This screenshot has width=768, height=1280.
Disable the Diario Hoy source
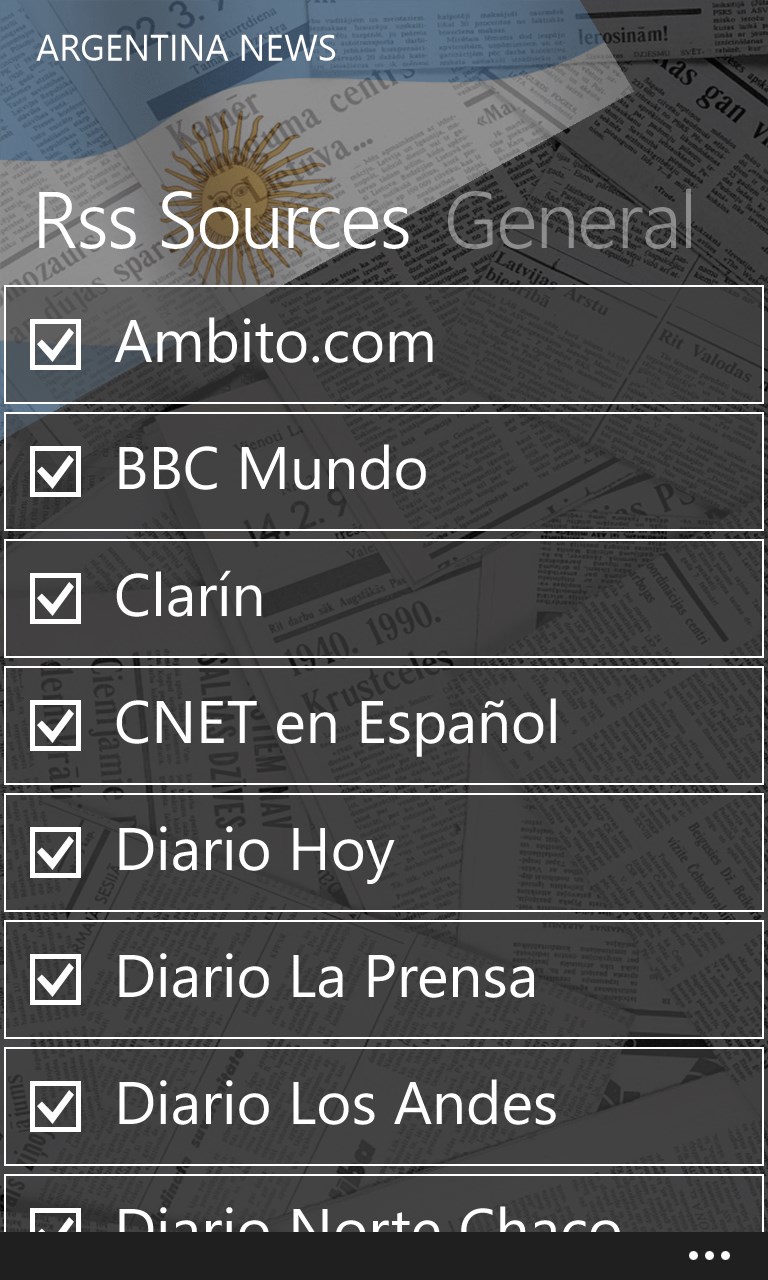point(55,852)
